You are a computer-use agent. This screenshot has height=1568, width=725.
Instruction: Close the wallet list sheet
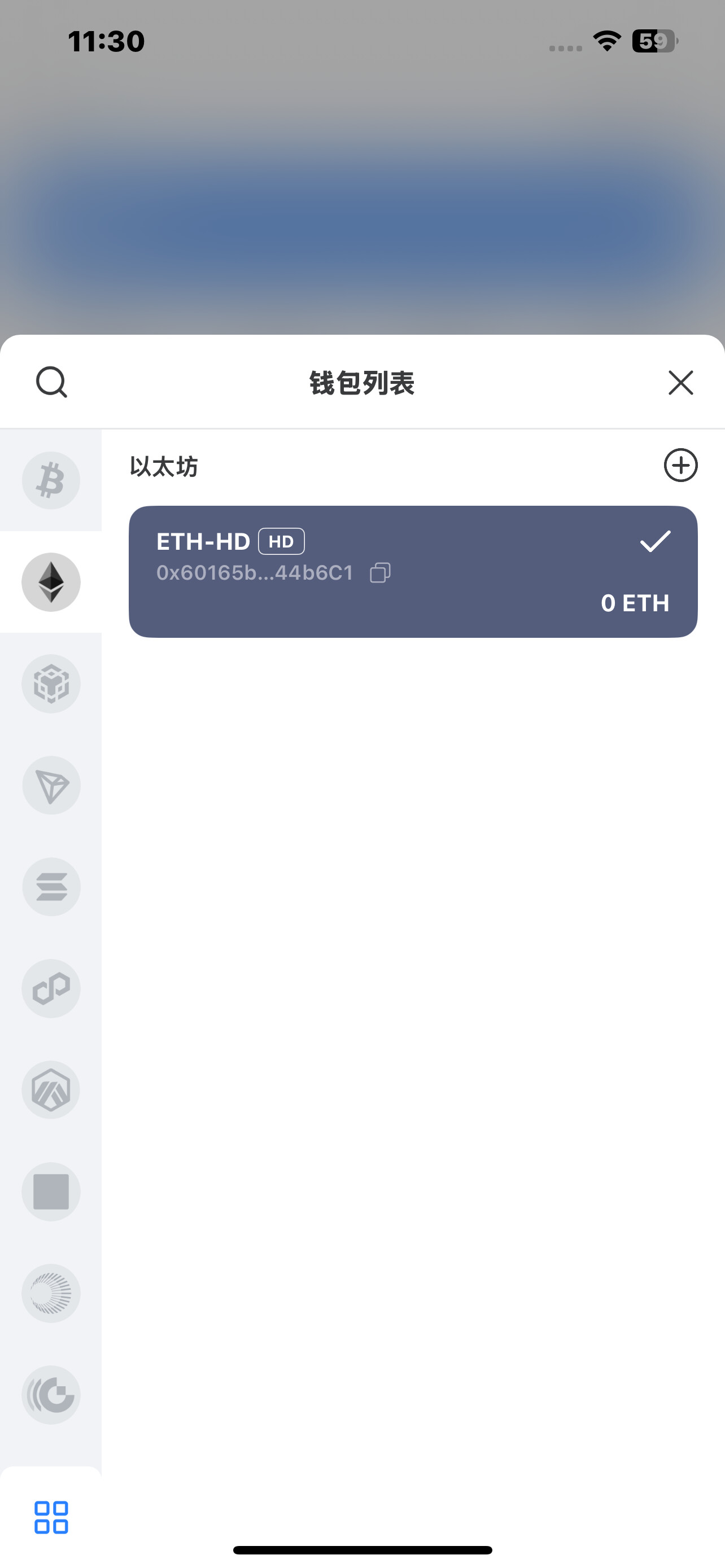pos(680,382)
